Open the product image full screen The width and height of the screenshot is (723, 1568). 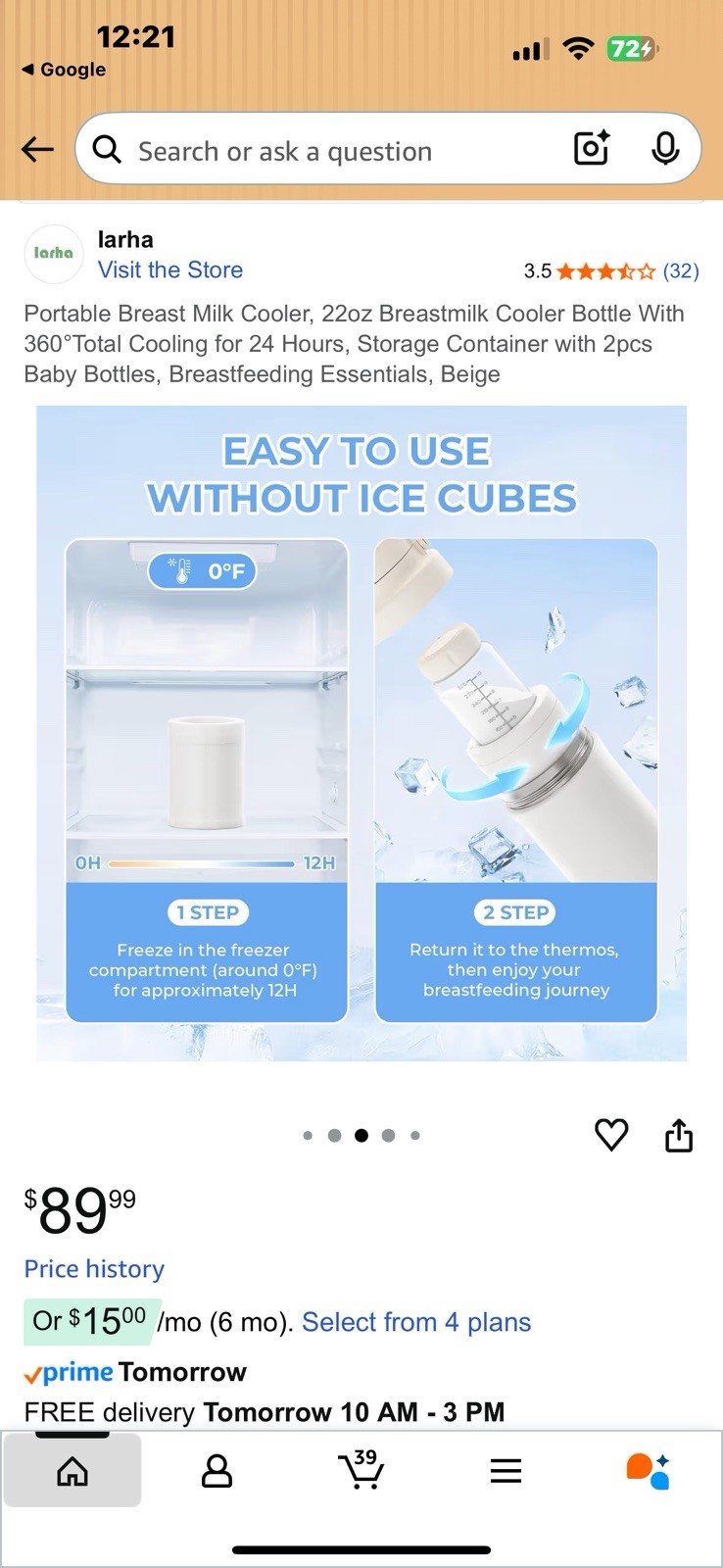361,733
